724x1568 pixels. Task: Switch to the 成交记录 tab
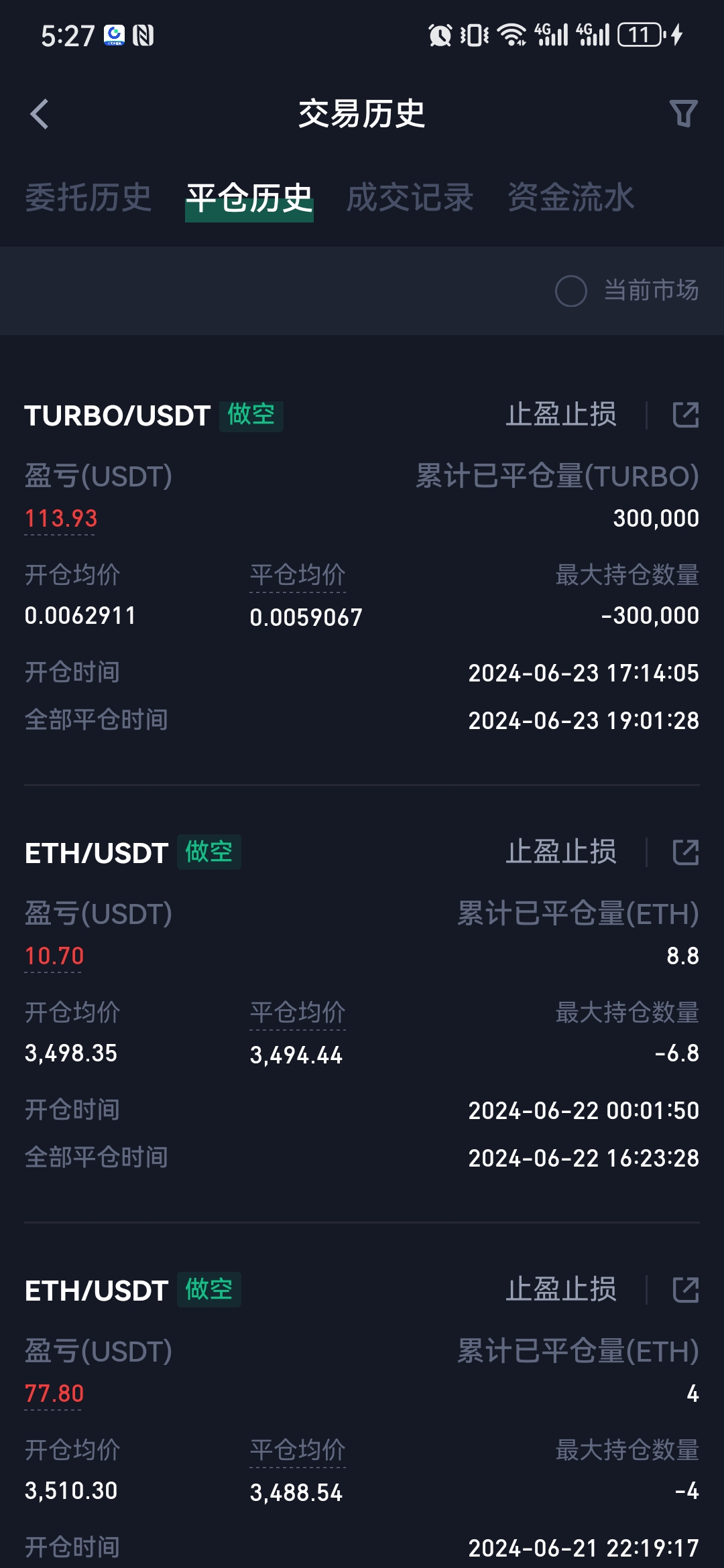pyautogui.click(x=410, y=198)
